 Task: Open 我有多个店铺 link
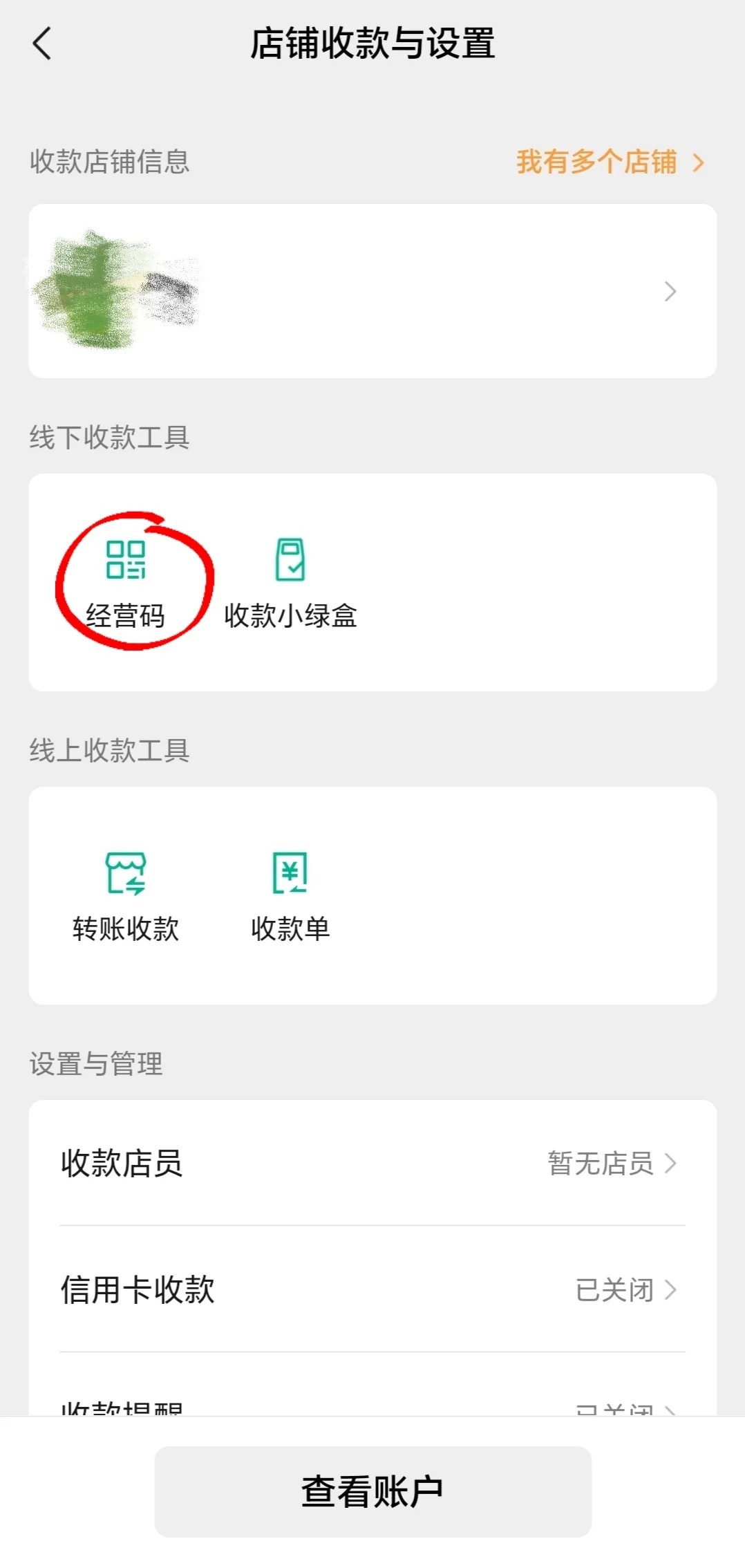[x=608, y=162]
